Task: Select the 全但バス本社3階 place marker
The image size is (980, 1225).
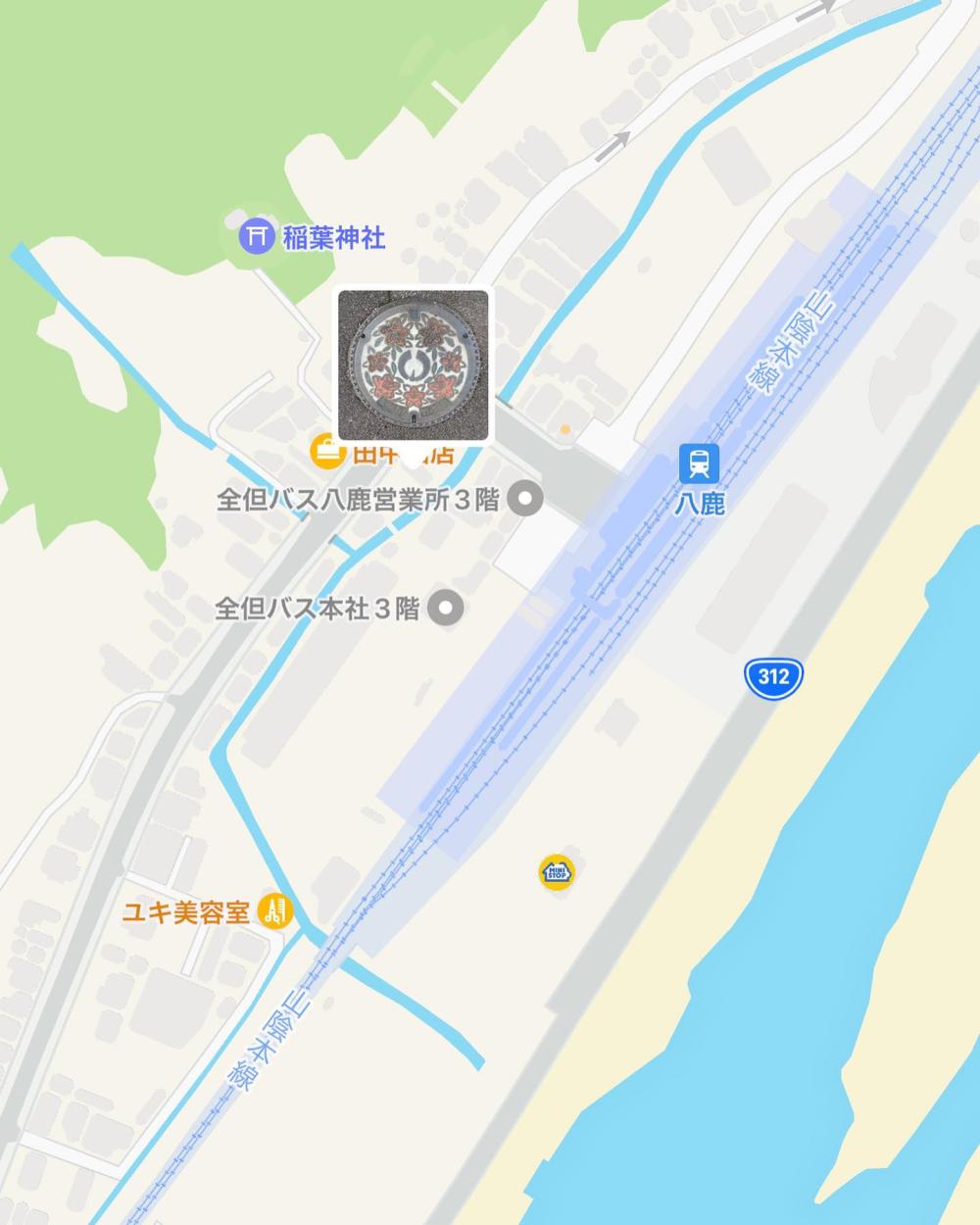Action: [448, 609]
